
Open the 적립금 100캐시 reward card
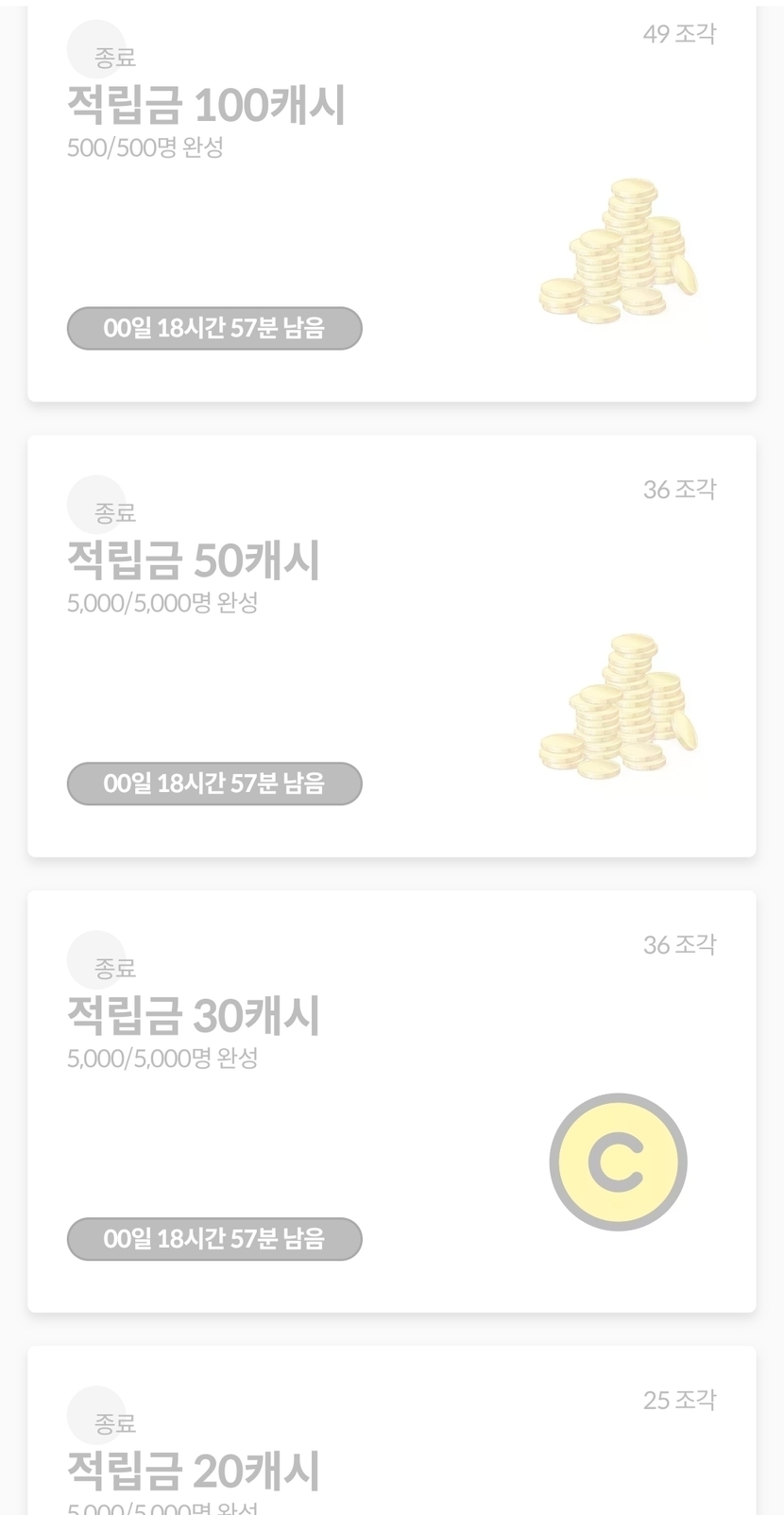391,203
